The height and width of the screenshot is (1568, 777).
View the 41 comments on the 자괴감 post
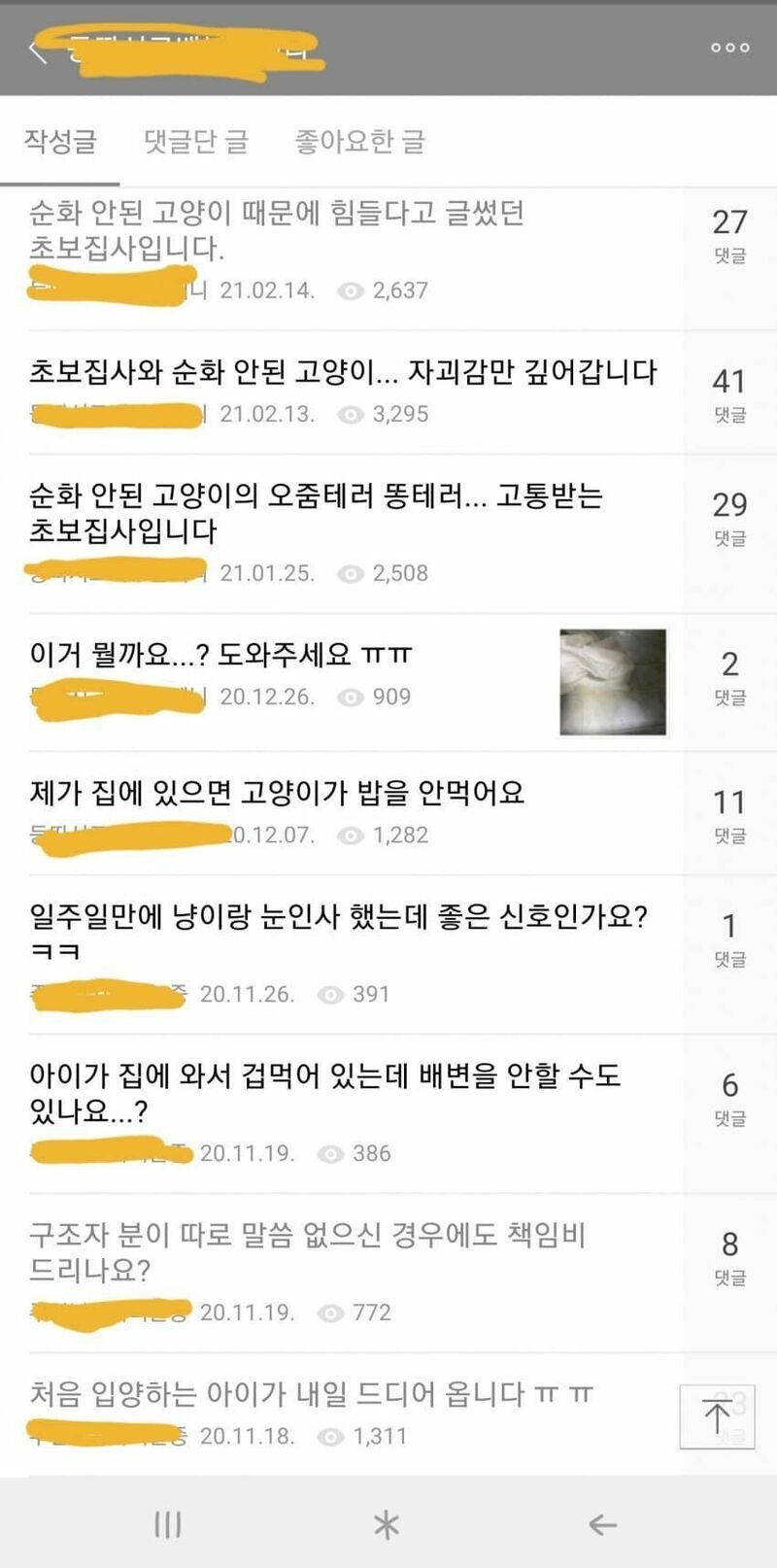729,392
